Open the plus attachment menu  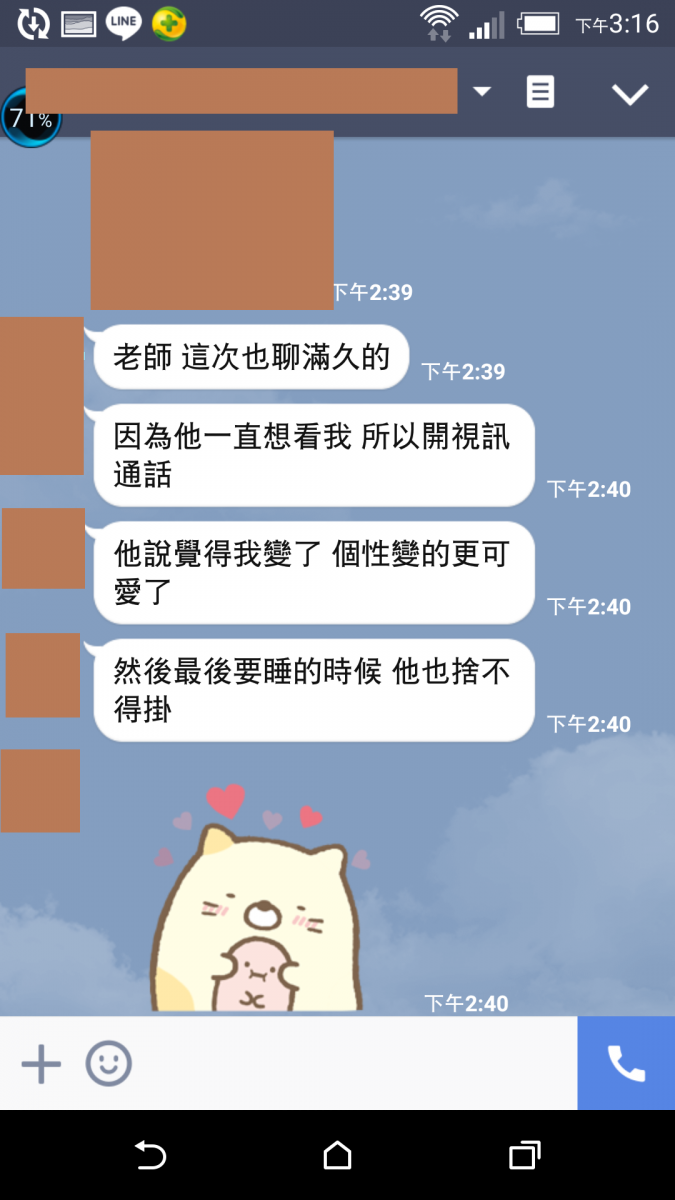point(41,1064)
